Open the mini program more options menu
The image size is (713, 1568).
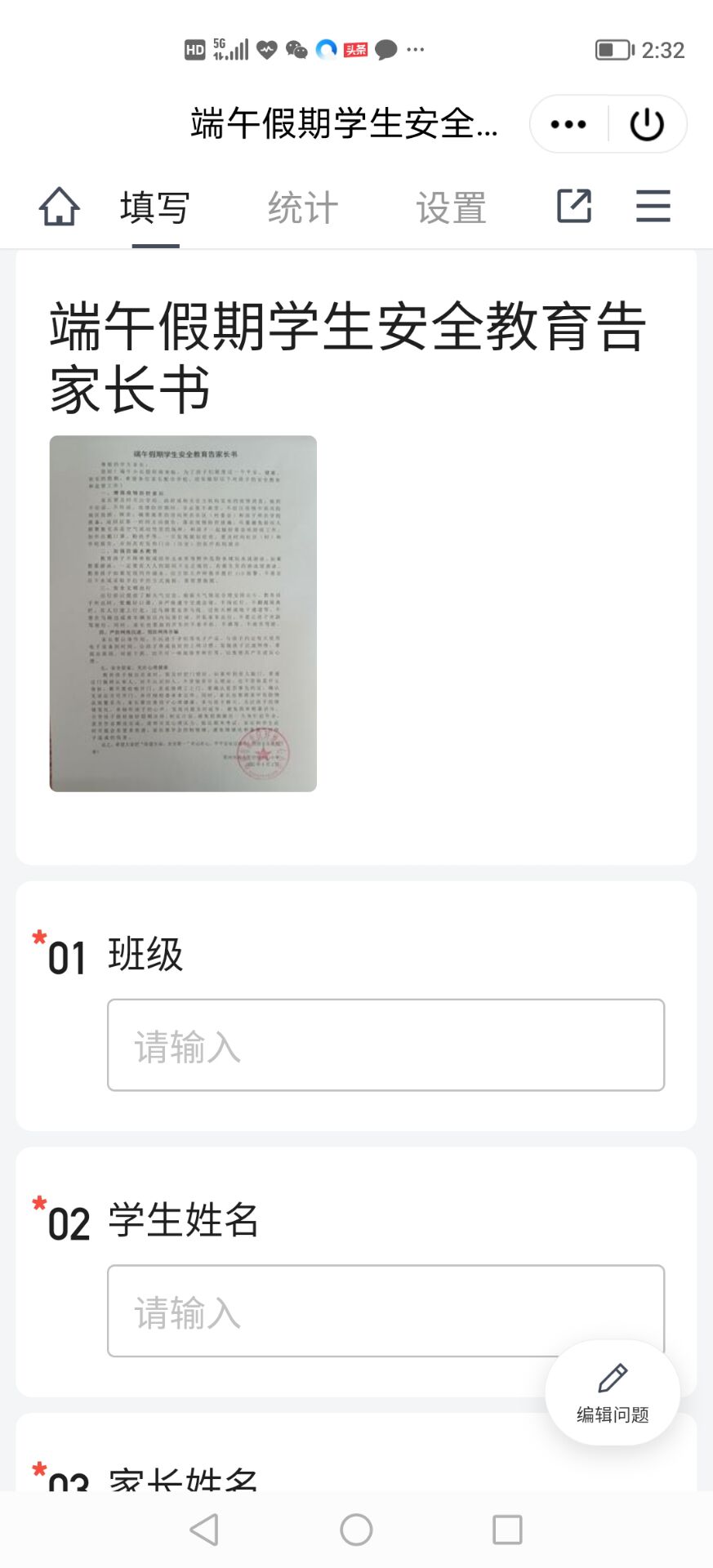pos(568,124)
